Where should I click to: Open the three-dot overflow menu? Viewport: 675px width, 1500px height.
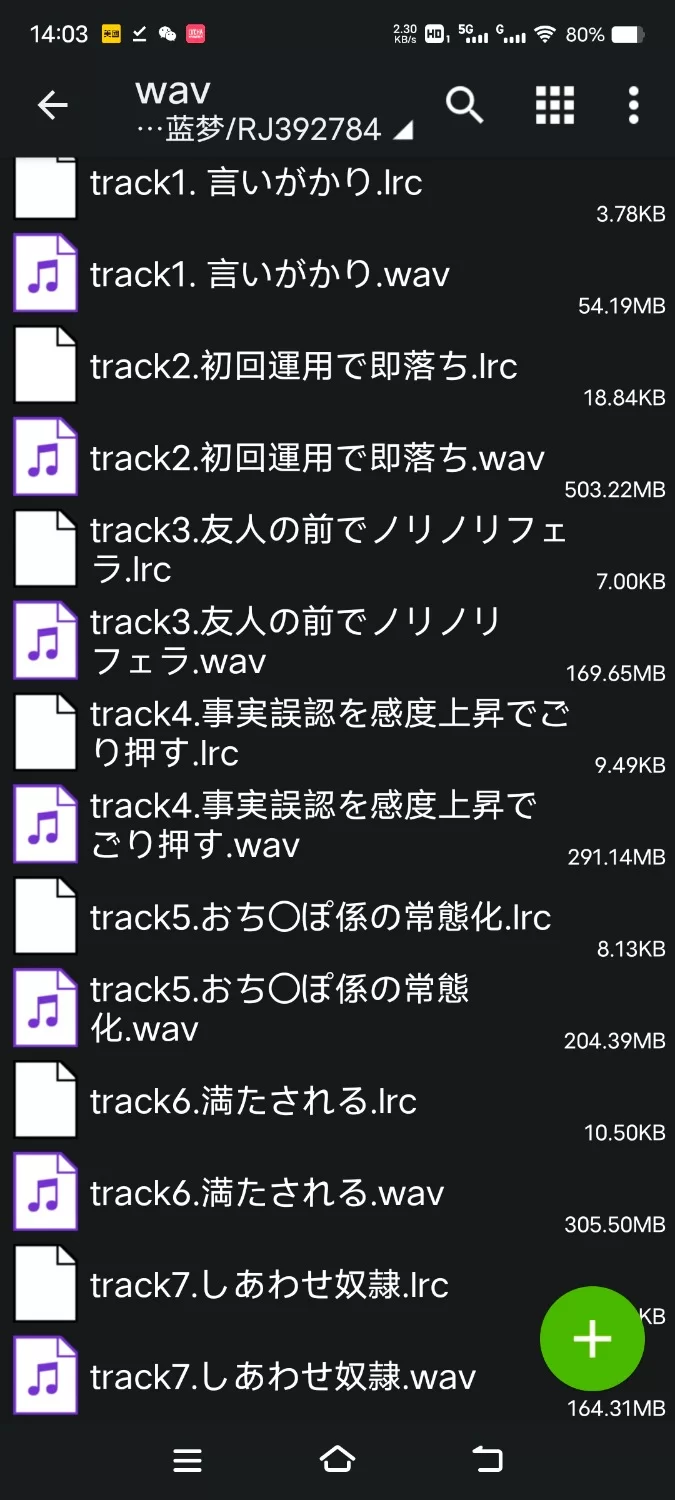pyautogui.click(x=633, y=105)
